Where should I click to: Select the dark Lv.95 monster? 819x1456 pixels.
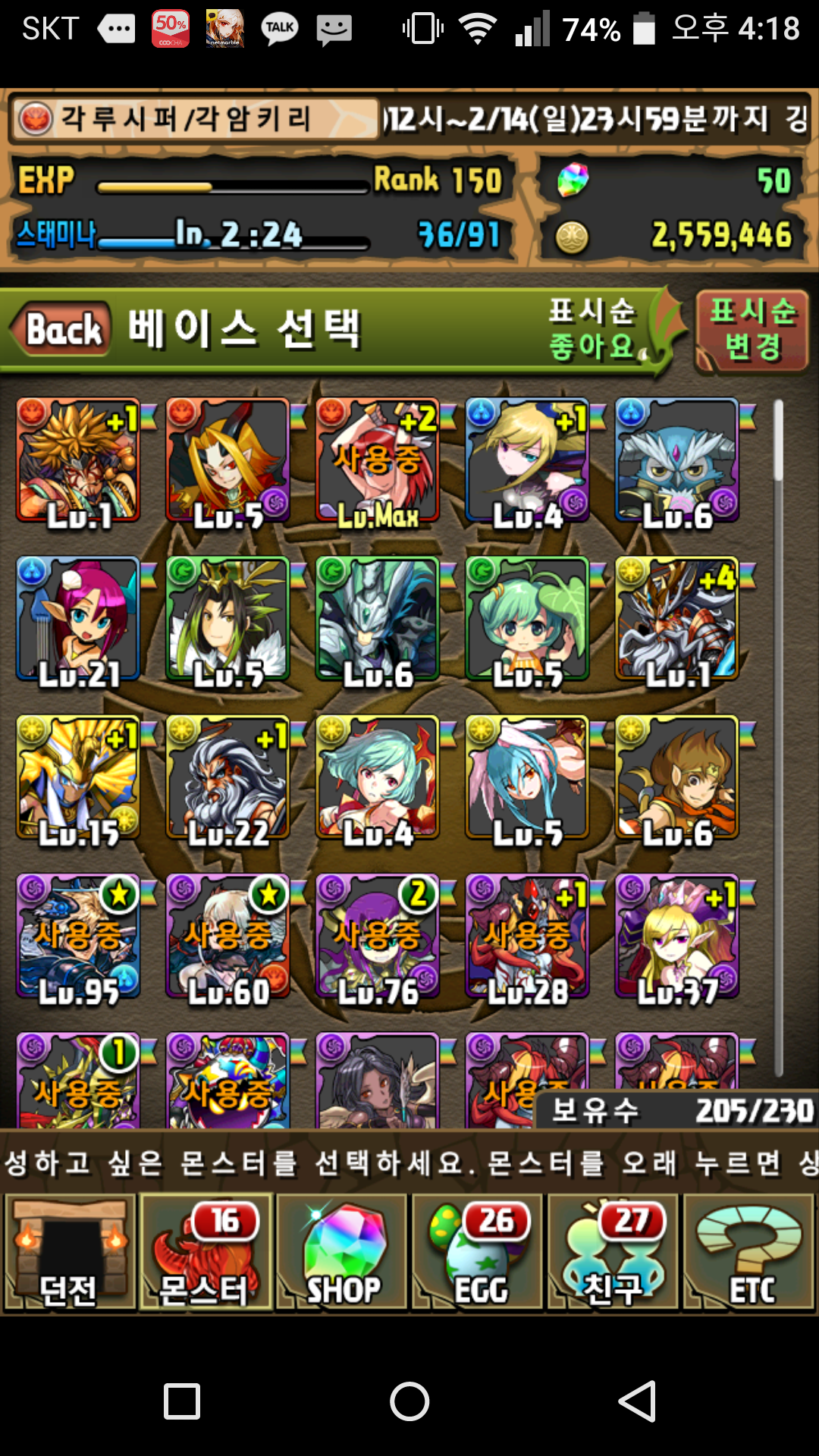[78, 936]
